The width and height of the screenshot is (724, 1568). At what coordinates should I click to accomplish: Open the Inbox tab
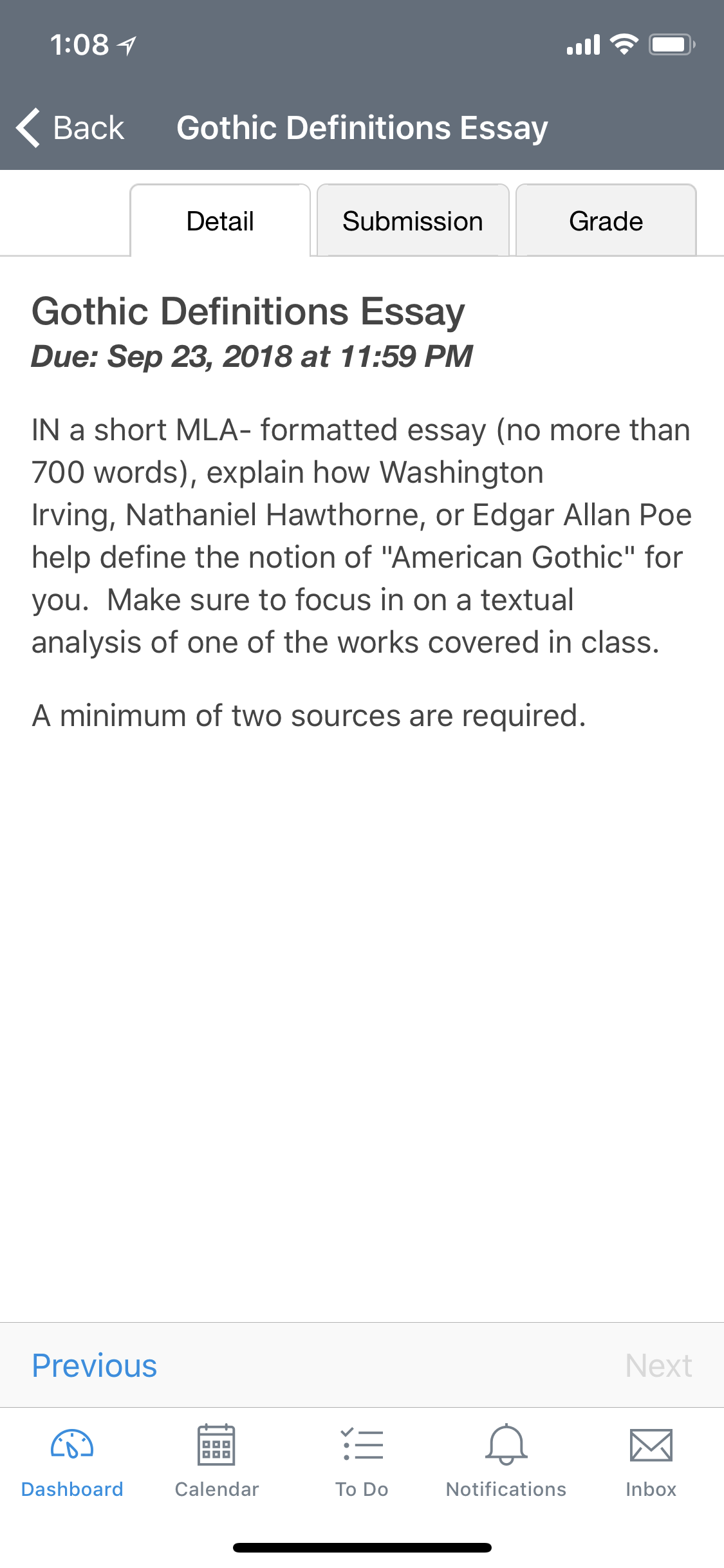(x=651, y=1461)
